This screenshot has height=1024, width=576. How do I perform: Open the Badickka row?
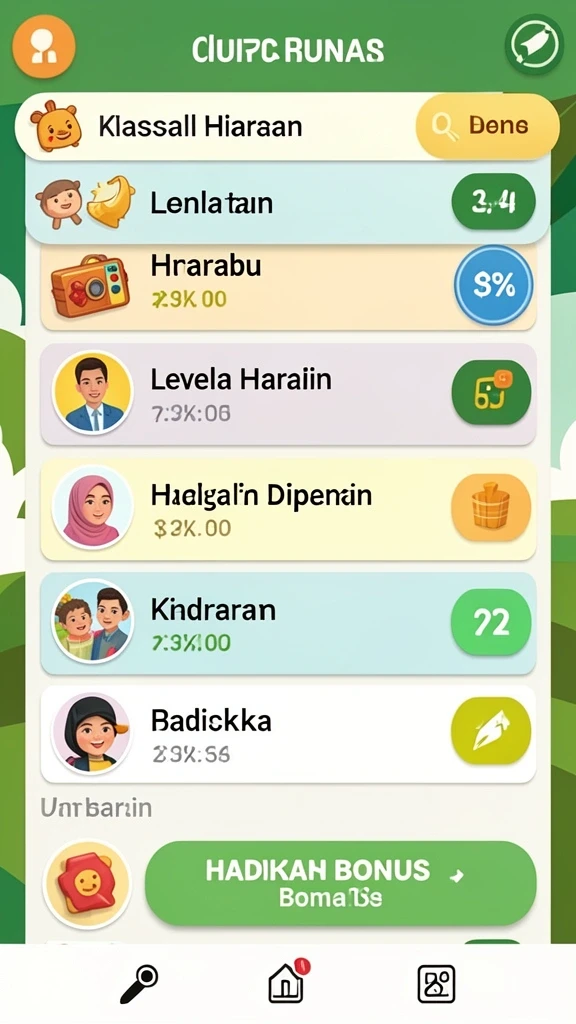(288, 734)
